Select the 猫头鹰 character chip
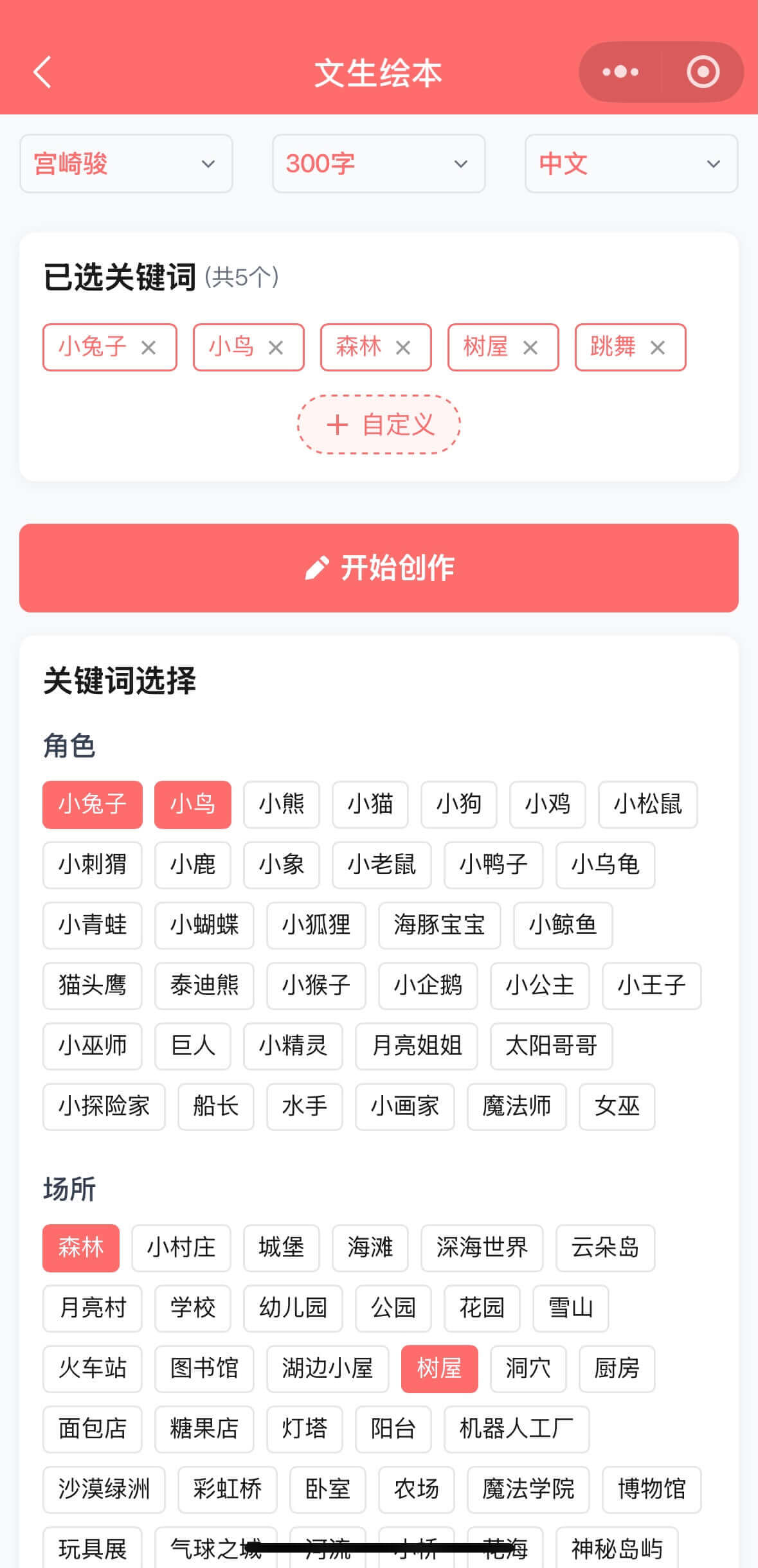This screenshot has width=758, height=1568. pos(92,986)
